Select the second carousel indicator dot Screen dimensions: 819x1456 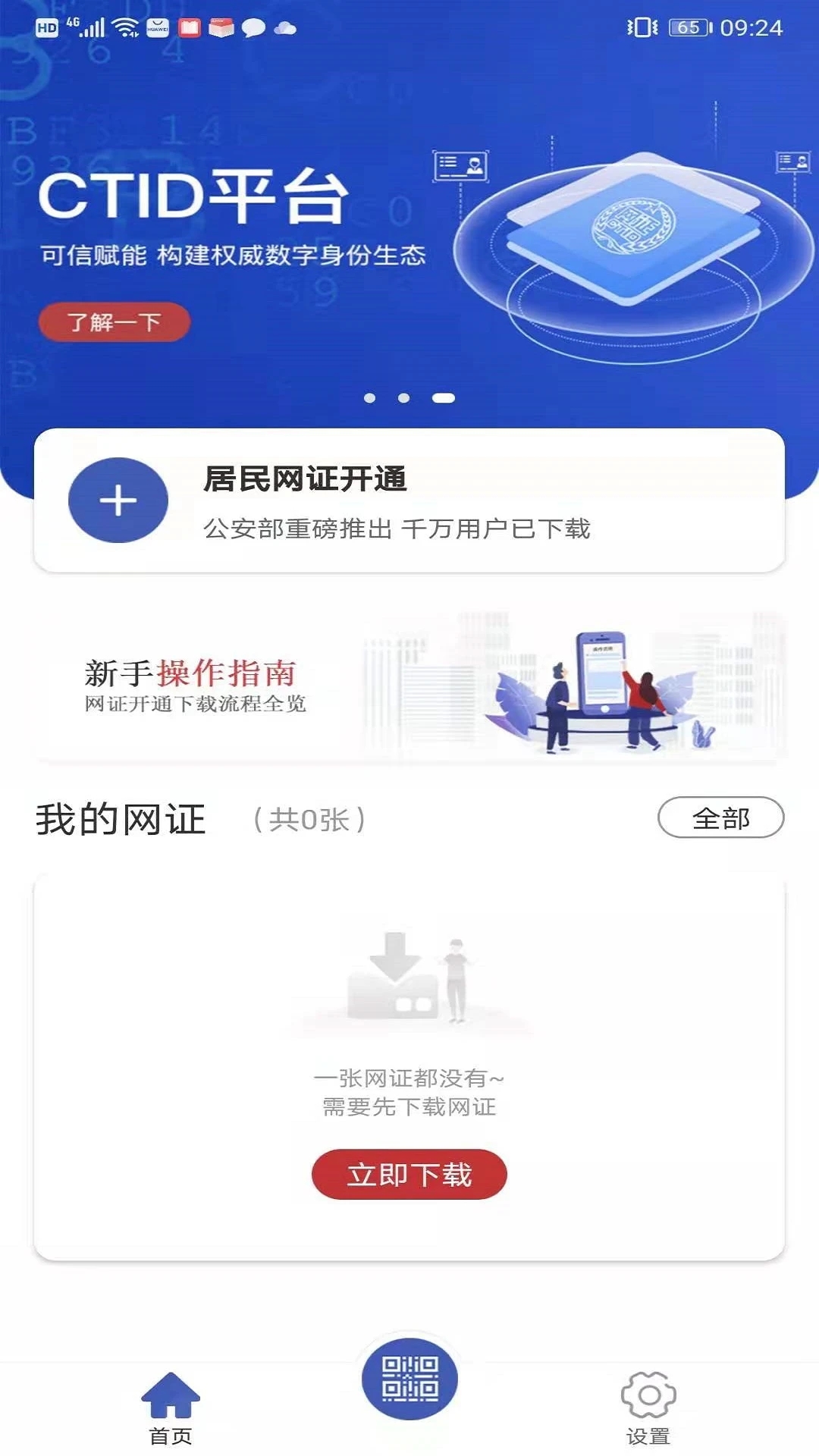(403, 398)
